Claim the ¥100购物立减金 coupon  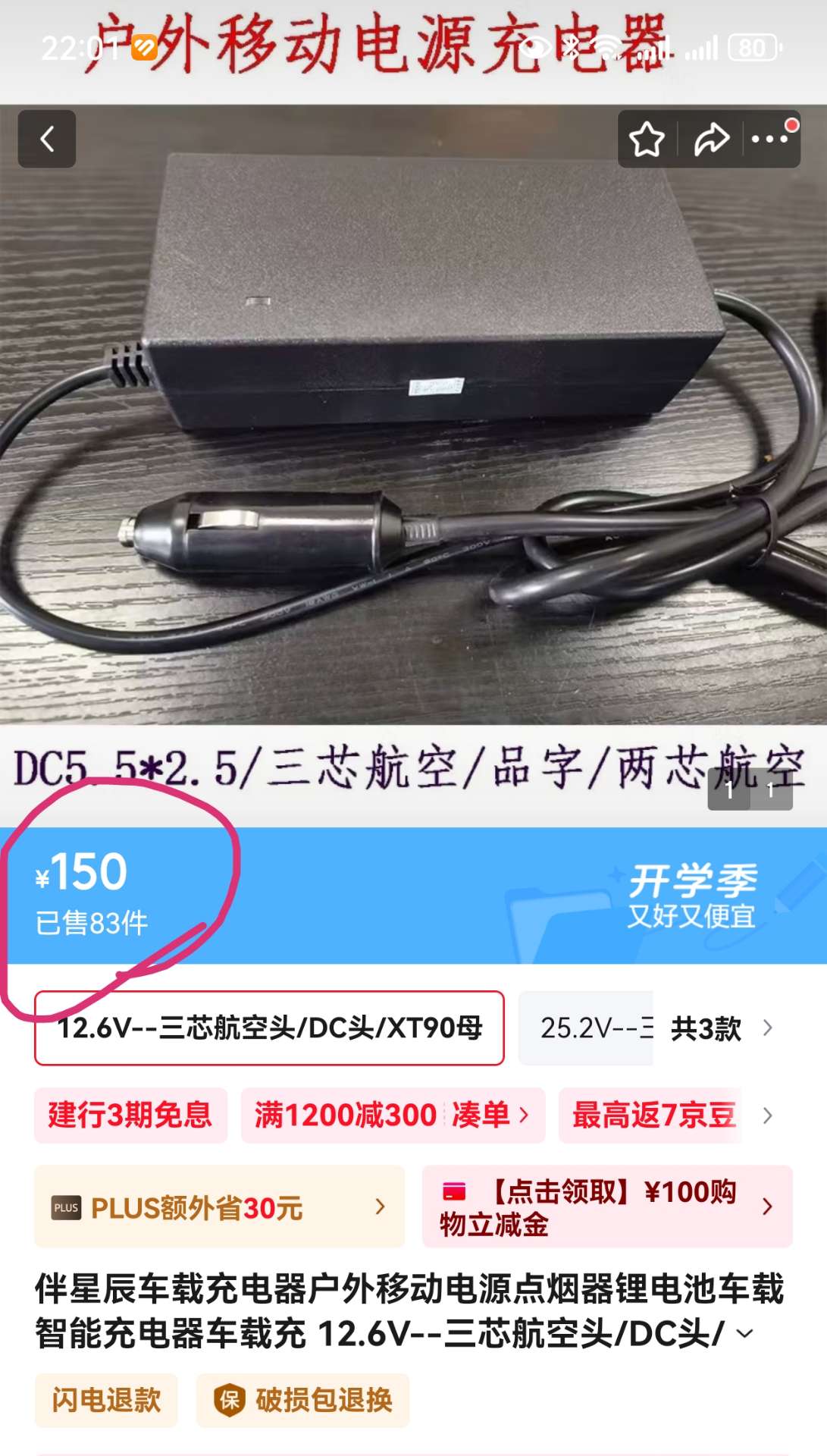tap(606, 1207)
